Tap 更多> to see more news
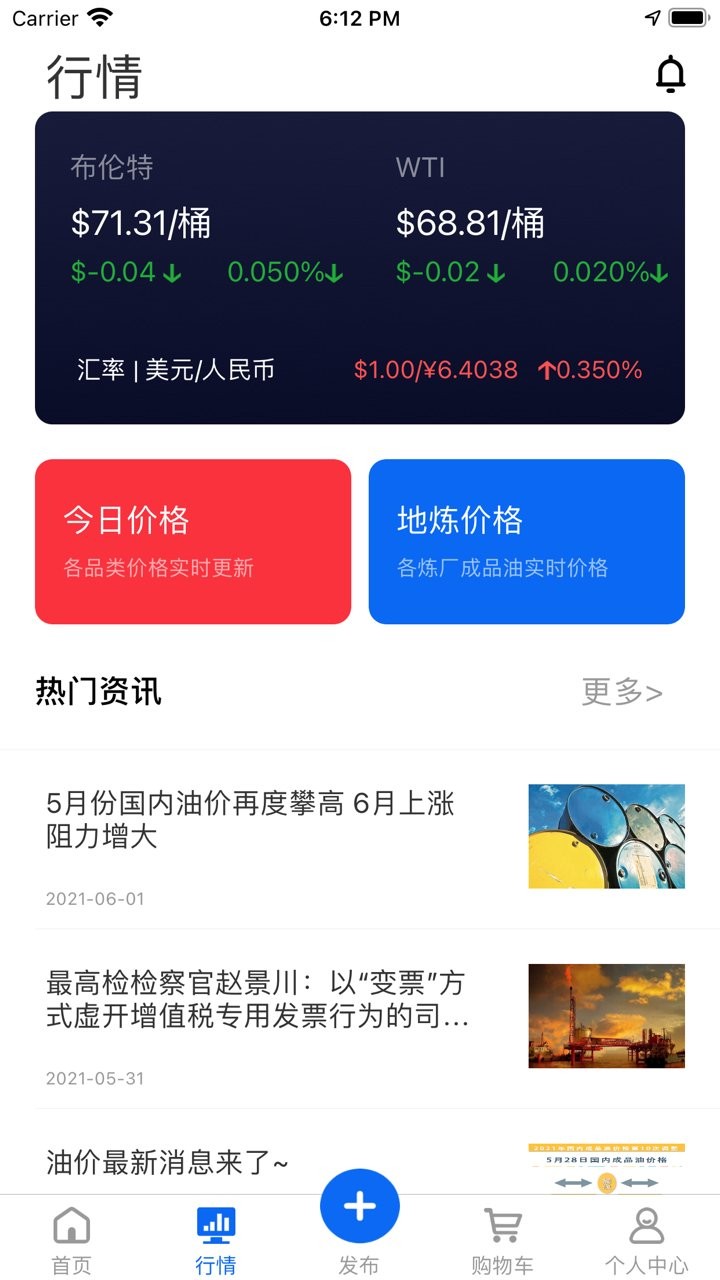Viewport: 720px width, 1280px height. coord(620,691)
